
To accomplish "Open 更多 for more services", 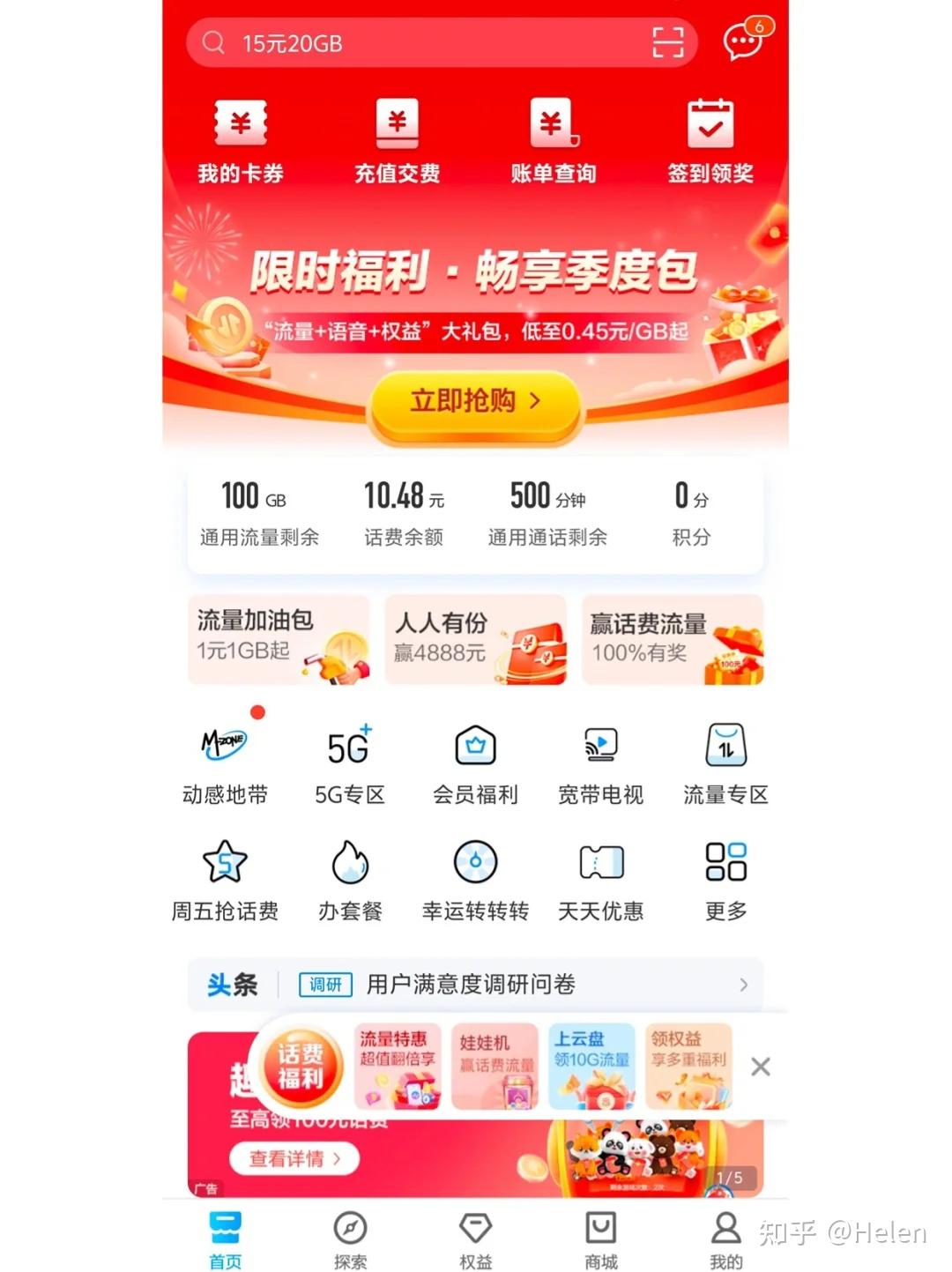I will [725, 880].
